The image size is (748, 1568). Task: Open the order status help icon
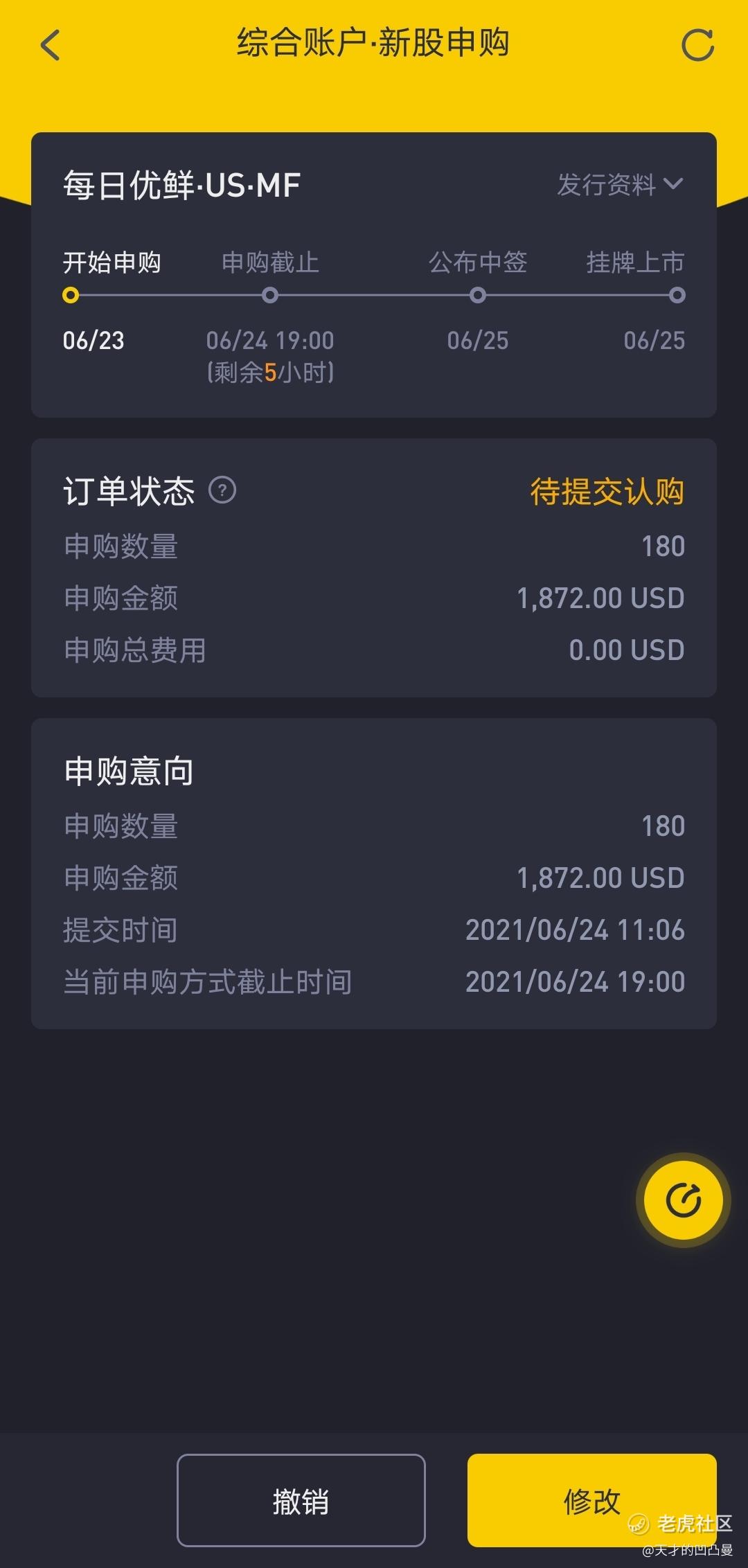[222, 490]
